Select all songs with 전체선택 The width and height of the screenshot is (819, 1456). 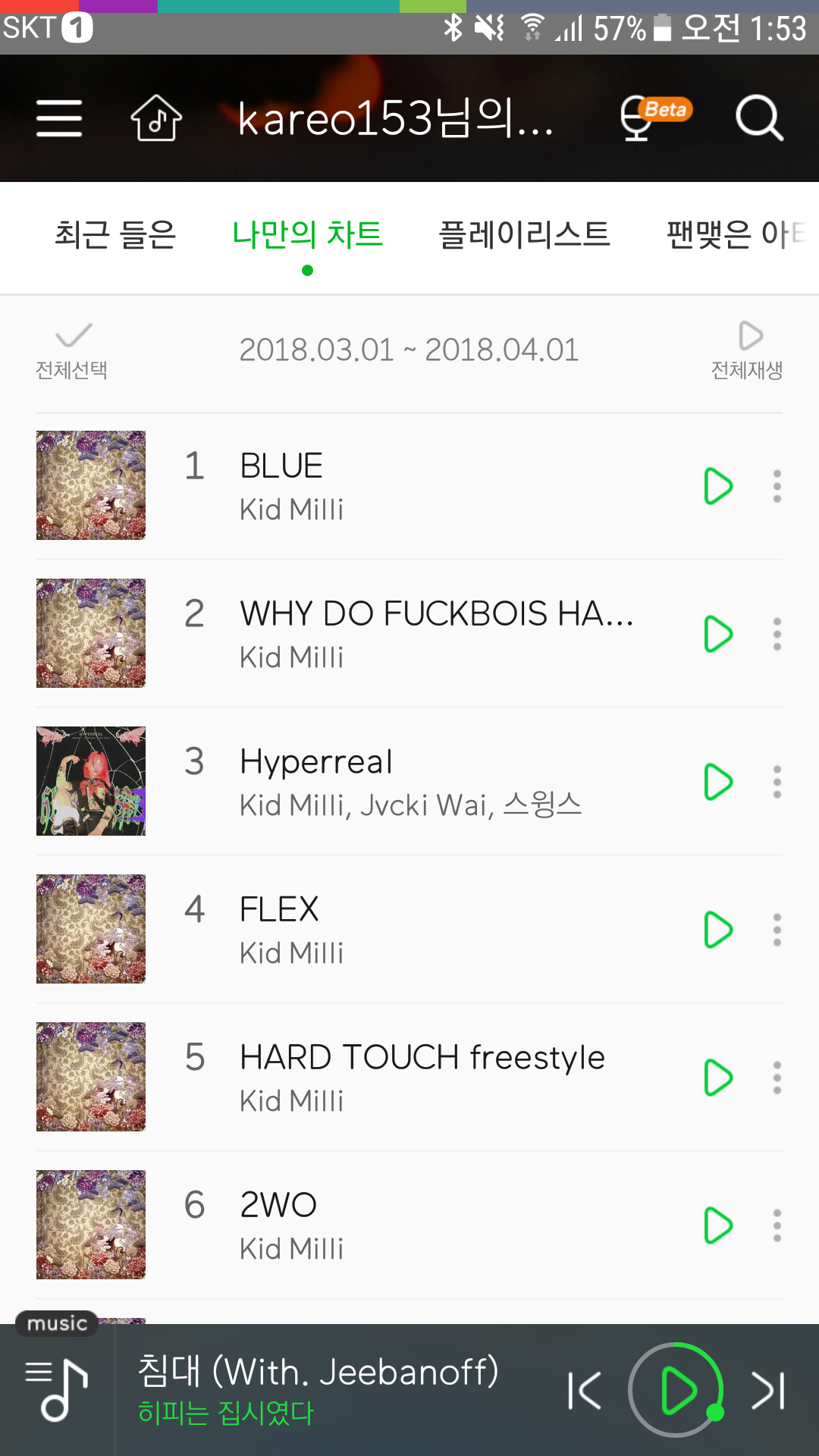pyautogui.click(x=72, y=350)
